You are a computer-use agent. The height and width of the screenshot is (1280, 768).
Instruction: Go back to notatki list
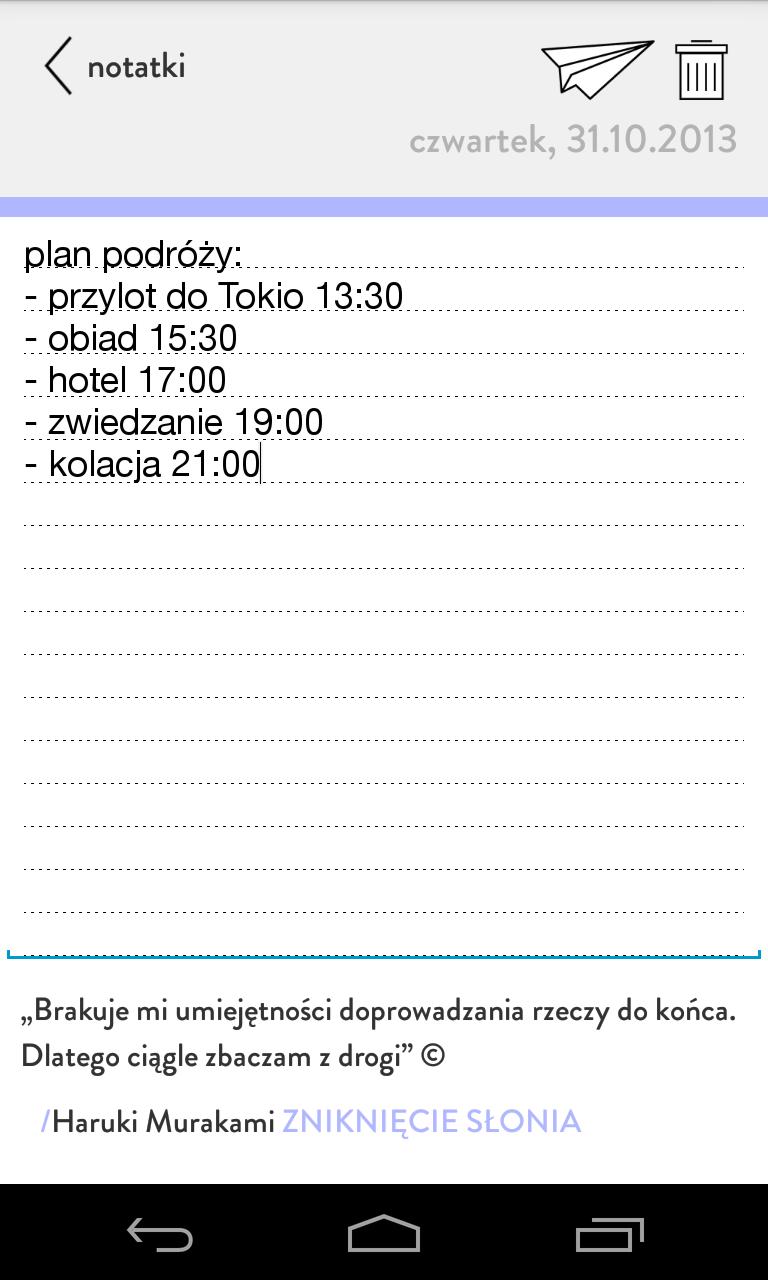coord(112,67)
